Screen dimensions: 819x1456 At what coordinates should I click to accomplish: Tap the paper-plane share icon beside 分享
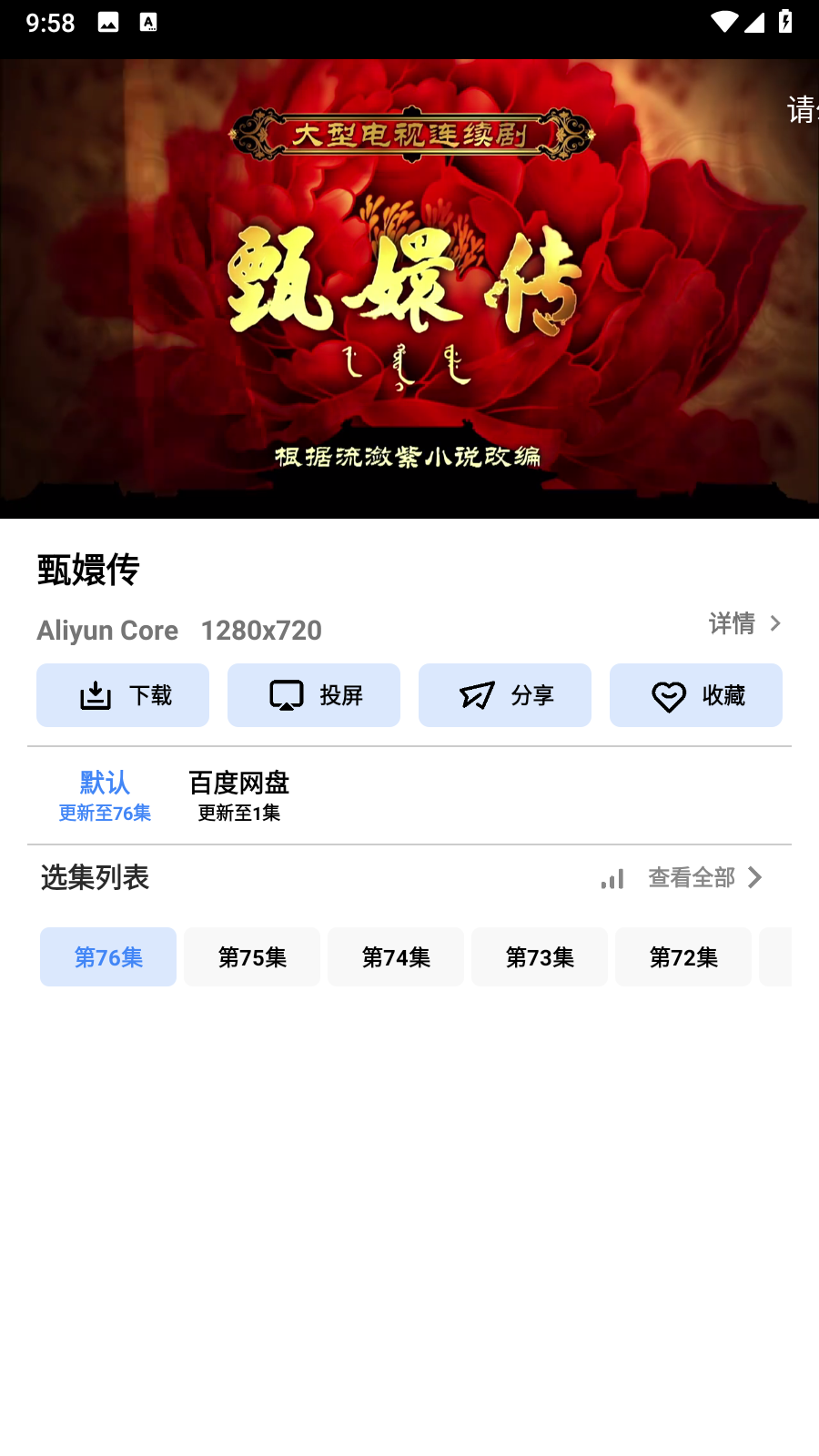(x=475, y=694)
